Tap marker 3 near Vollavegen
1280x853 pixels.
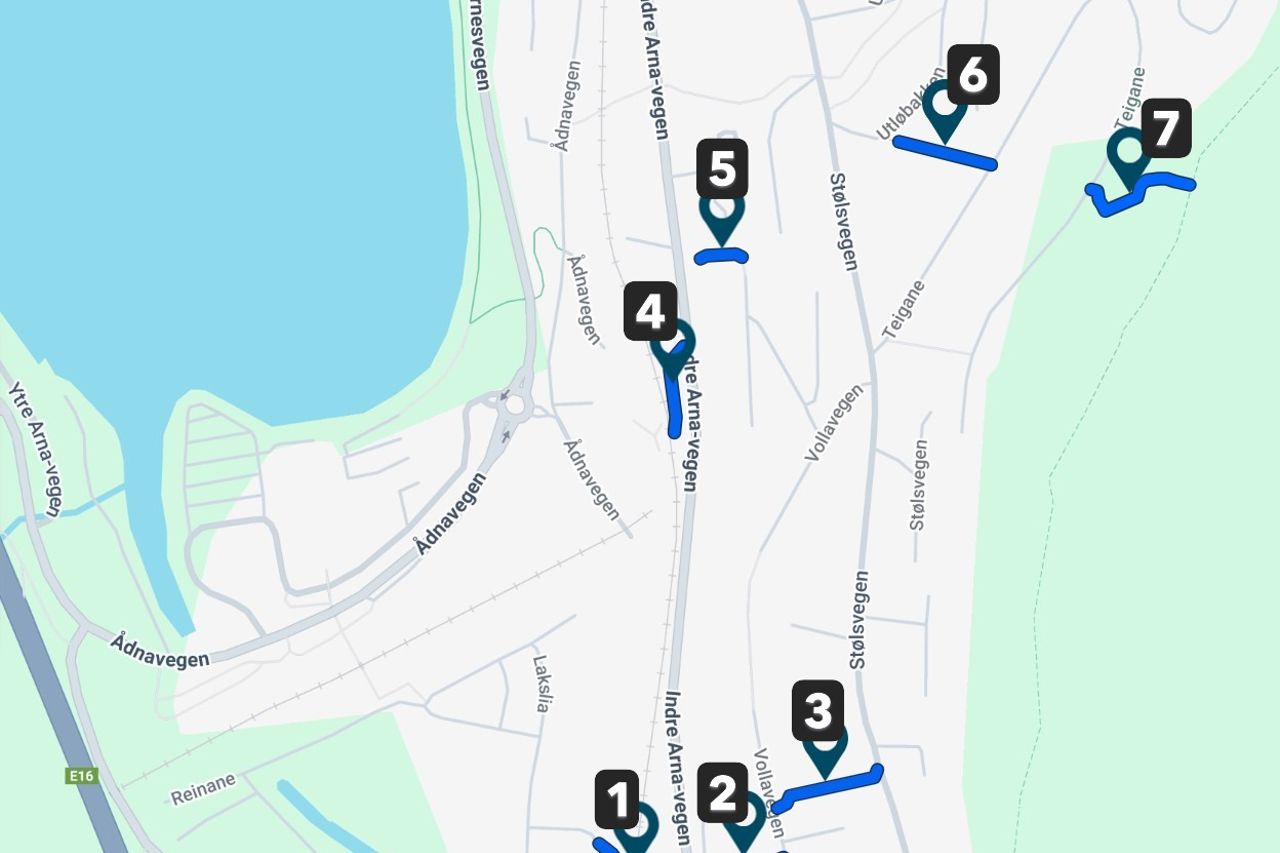[x=824, y=748]
